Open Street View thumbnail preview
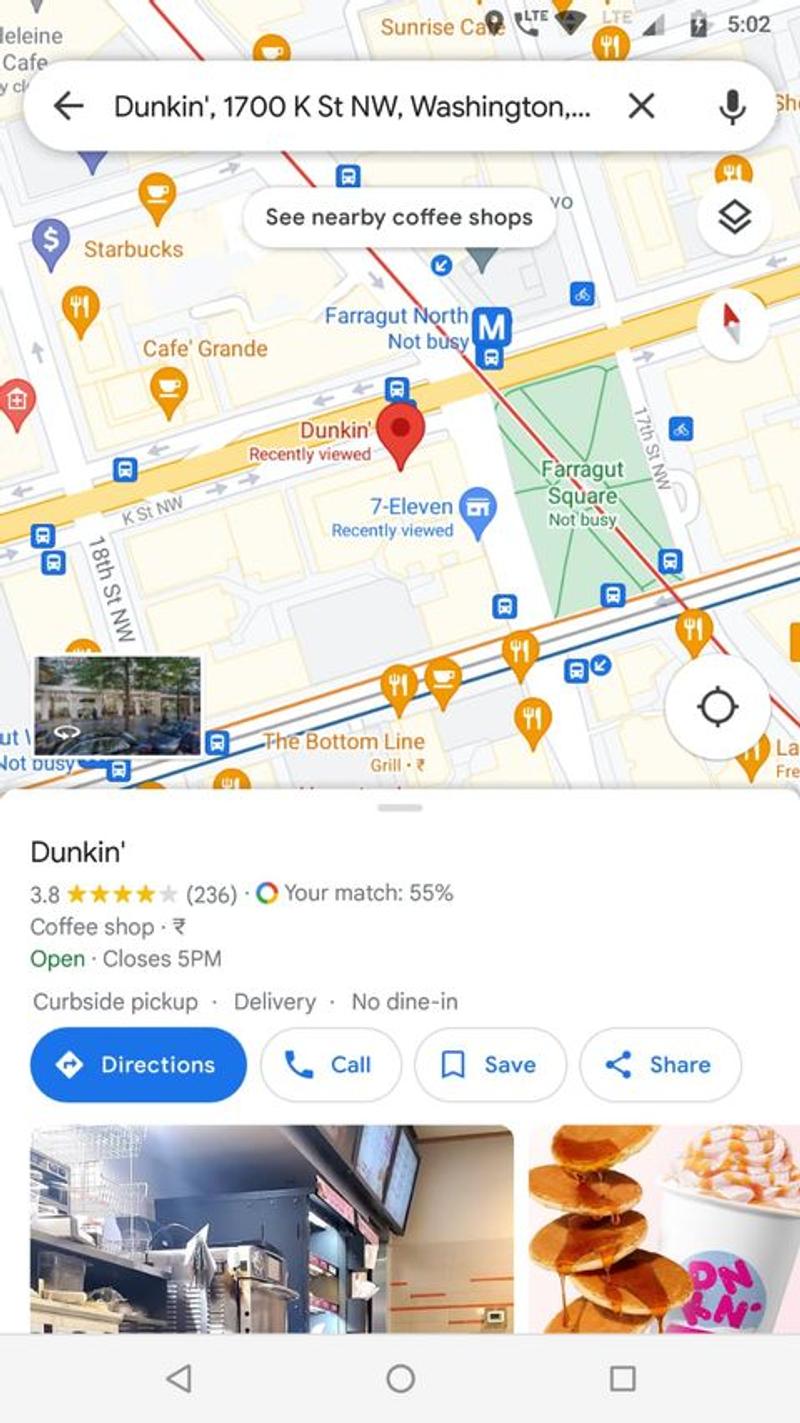800x1423 pixels. (117, 705)
